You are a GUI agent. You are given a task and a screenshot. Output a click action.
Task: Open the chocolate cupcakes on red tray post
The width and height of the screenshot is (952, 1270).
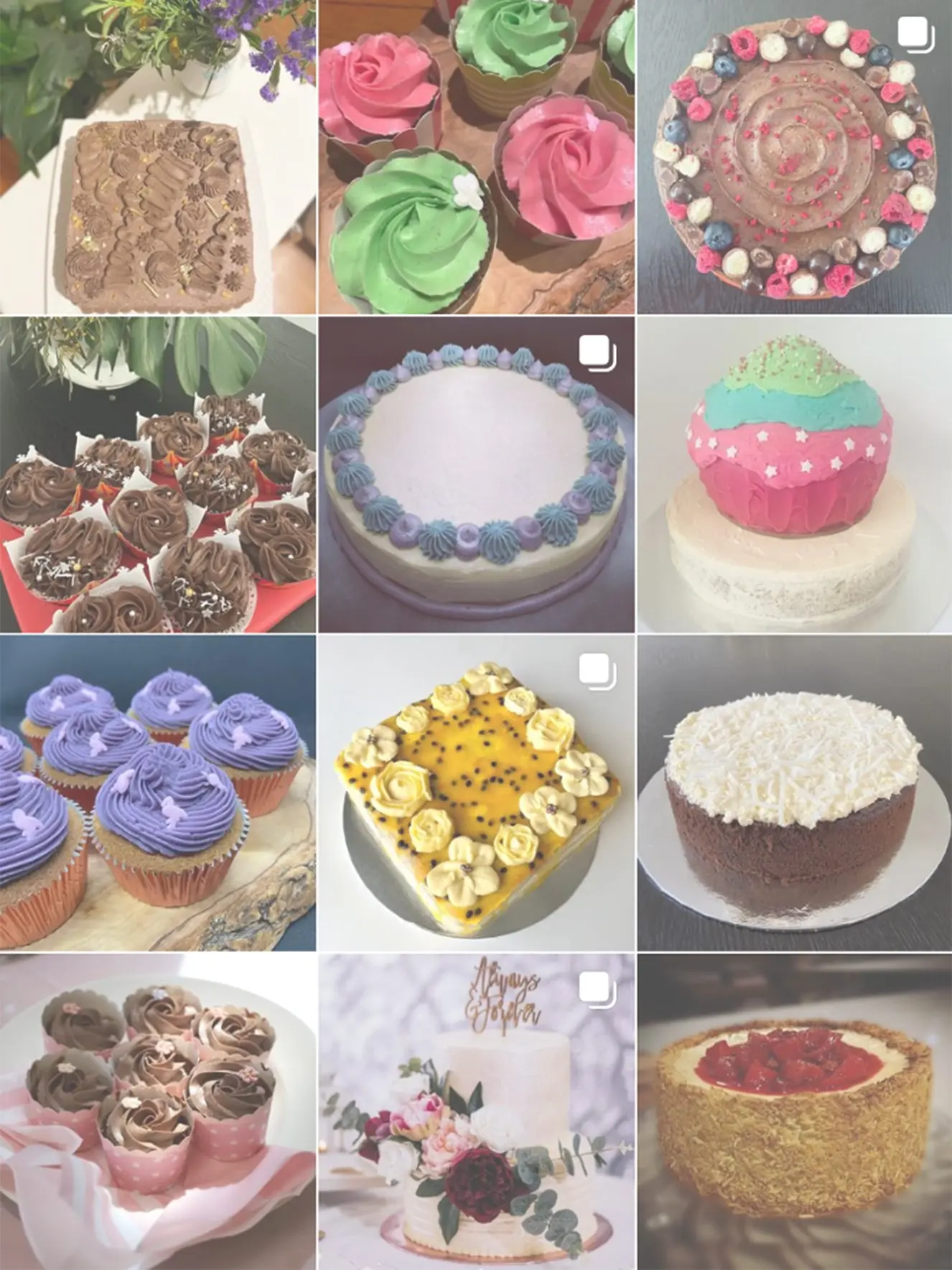coord(157,475)
